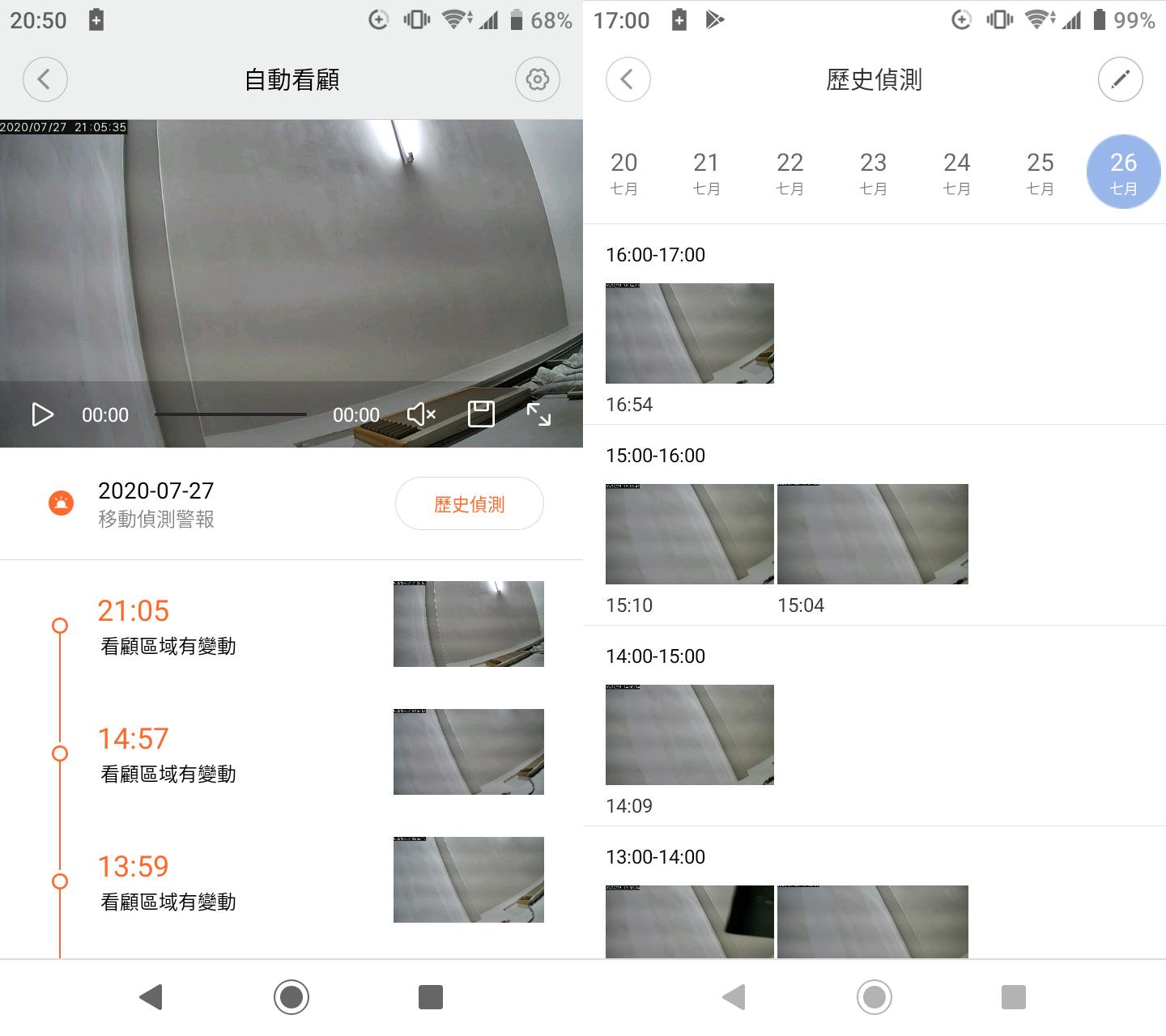Open settings gear on 自動看顧 screen
The width and height of the screenshot is (1166, 1036).
(537, 79)
